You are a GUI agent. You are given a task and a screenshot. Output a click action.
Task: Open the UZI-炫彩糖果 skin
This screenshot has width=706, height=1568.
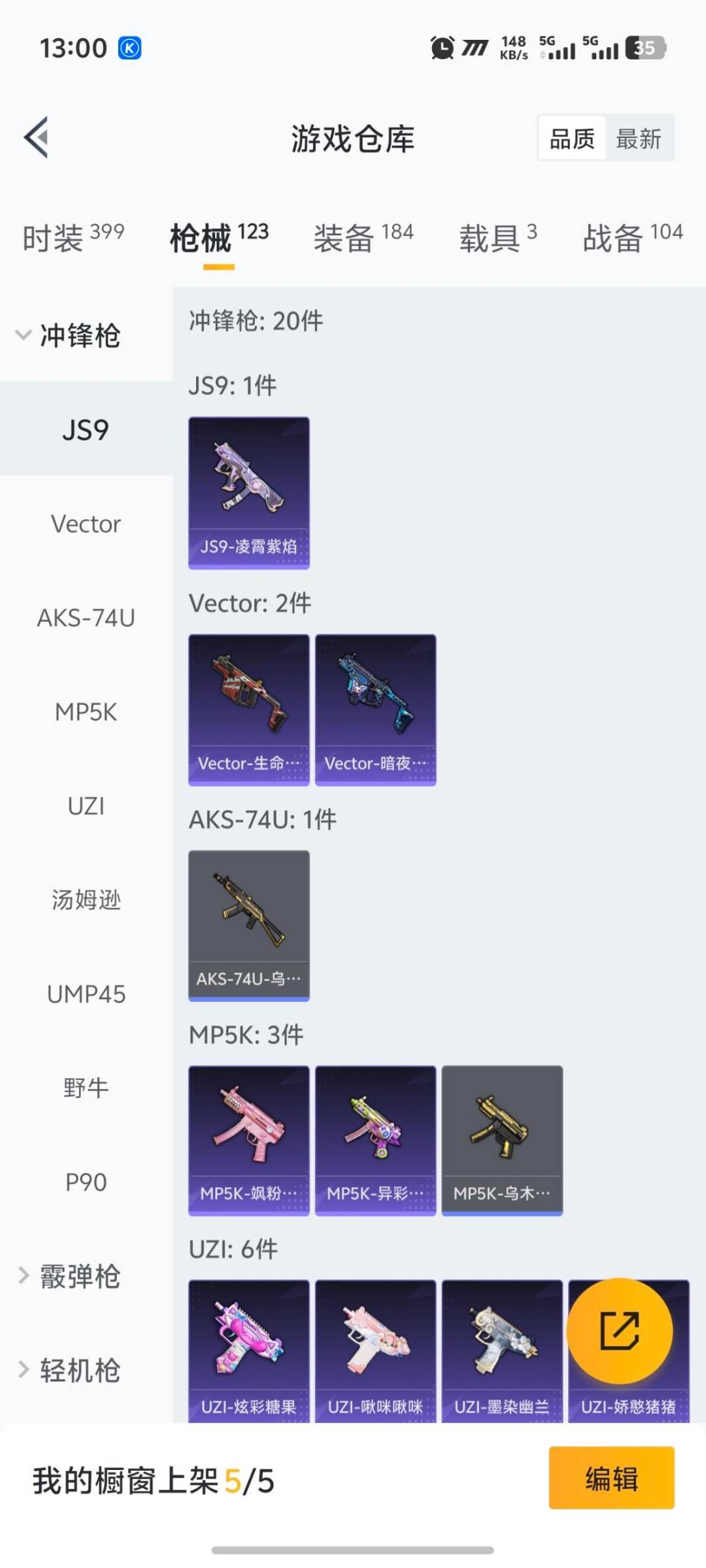point(248,1356)
